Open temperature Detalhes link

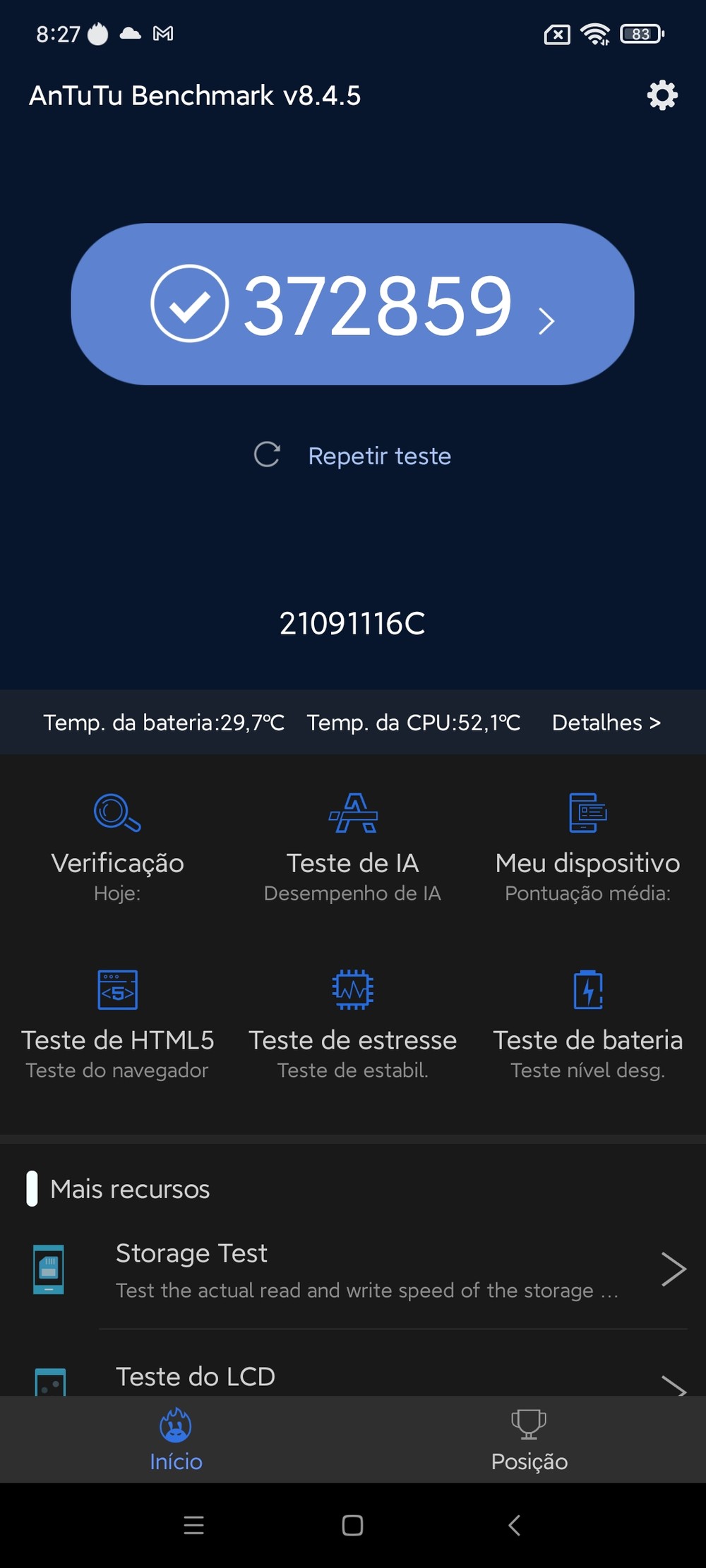(606, 723)
